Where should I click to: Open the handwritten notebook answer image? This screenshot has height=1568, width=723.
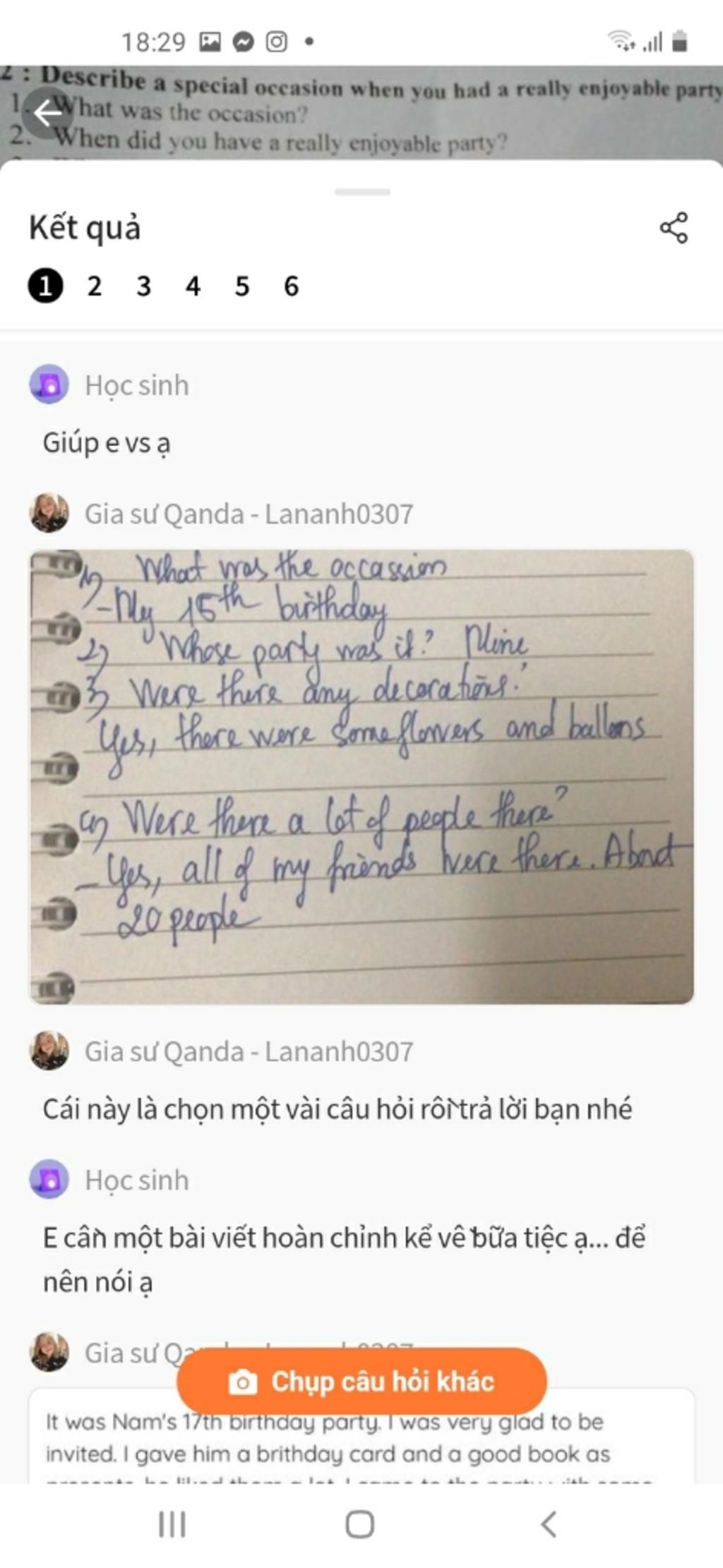click(x=361, y=776)
